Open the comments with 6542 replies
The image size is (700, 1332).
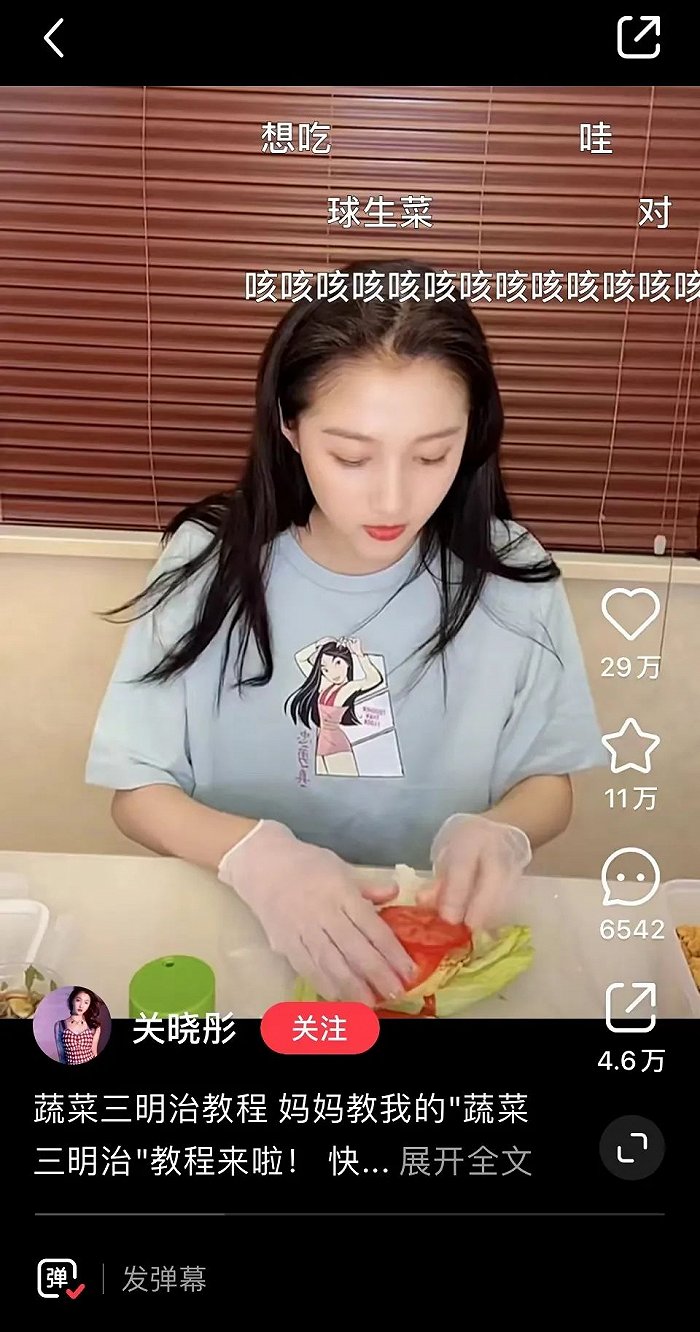point(631,878)
